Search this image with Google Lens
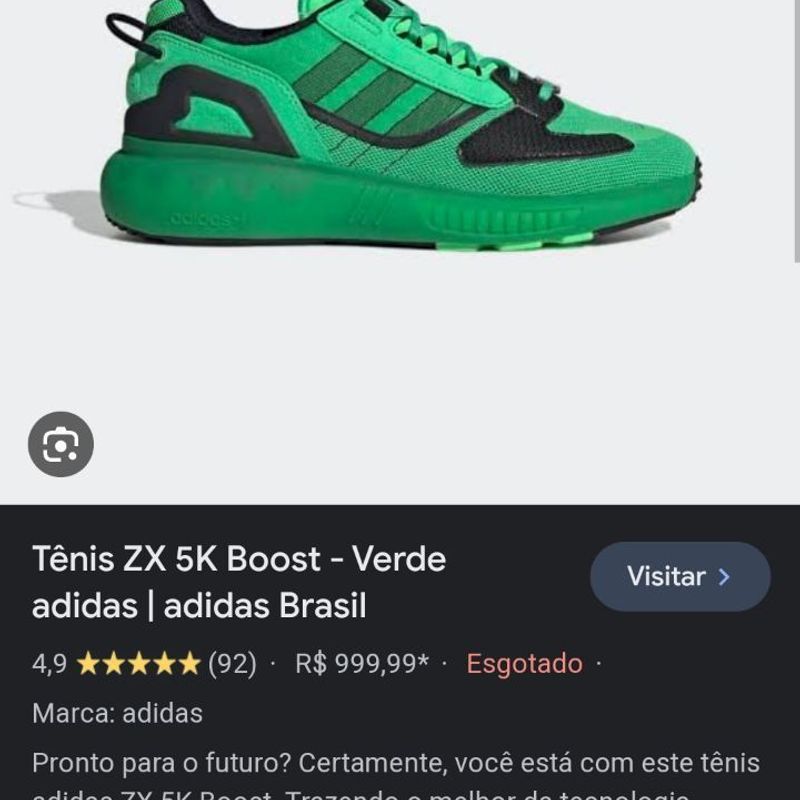The image size is (800, 800). point(61,444)
